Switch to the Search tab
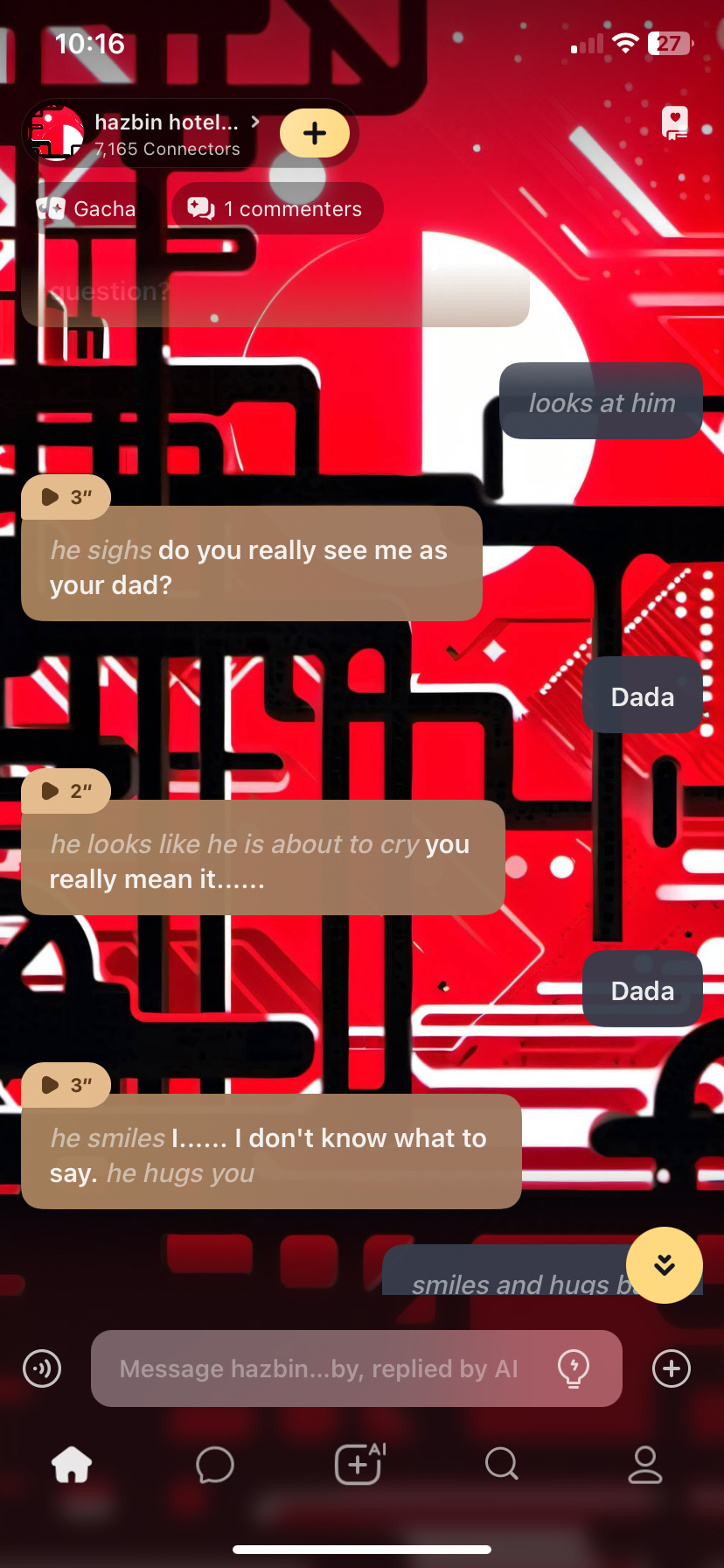This screenshot has width=724, height=1568. coord(502,1464)
